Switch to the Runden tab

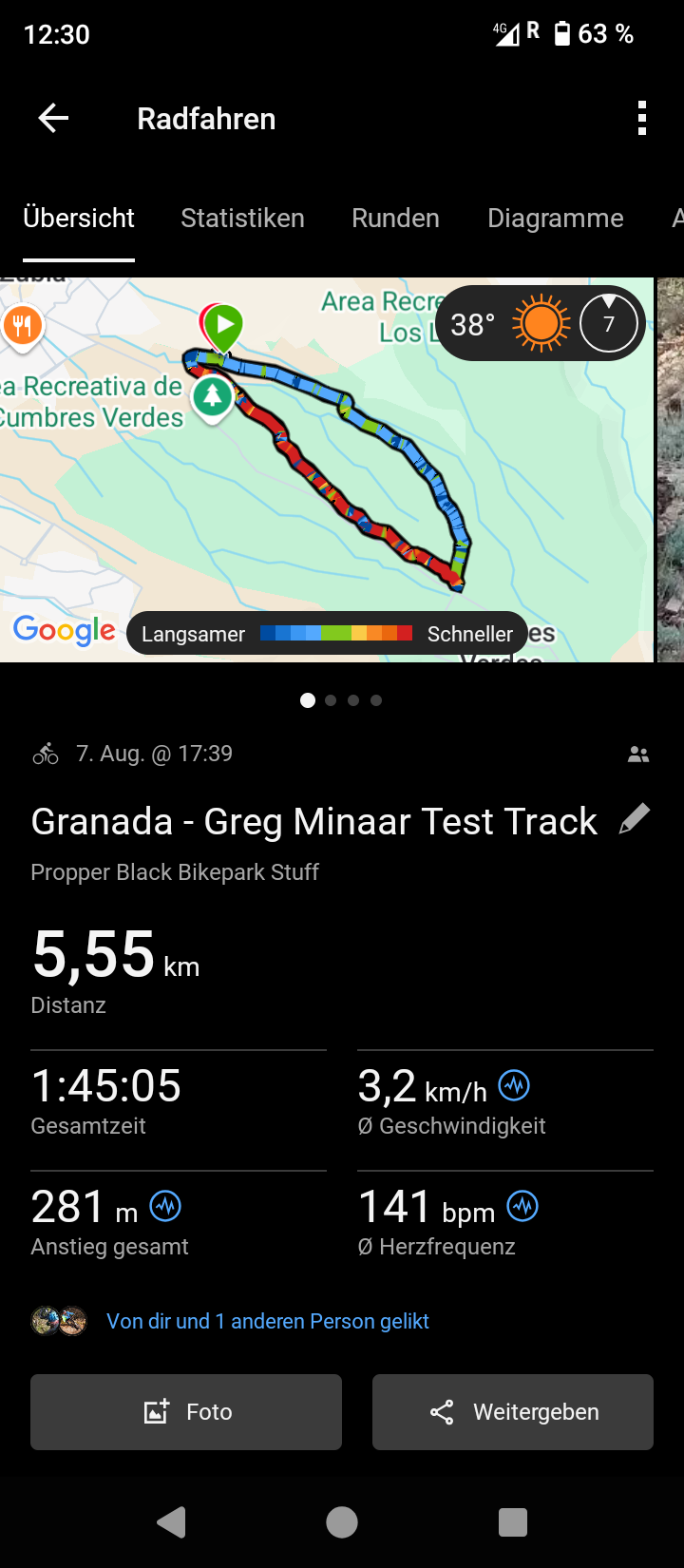(395, 219)
